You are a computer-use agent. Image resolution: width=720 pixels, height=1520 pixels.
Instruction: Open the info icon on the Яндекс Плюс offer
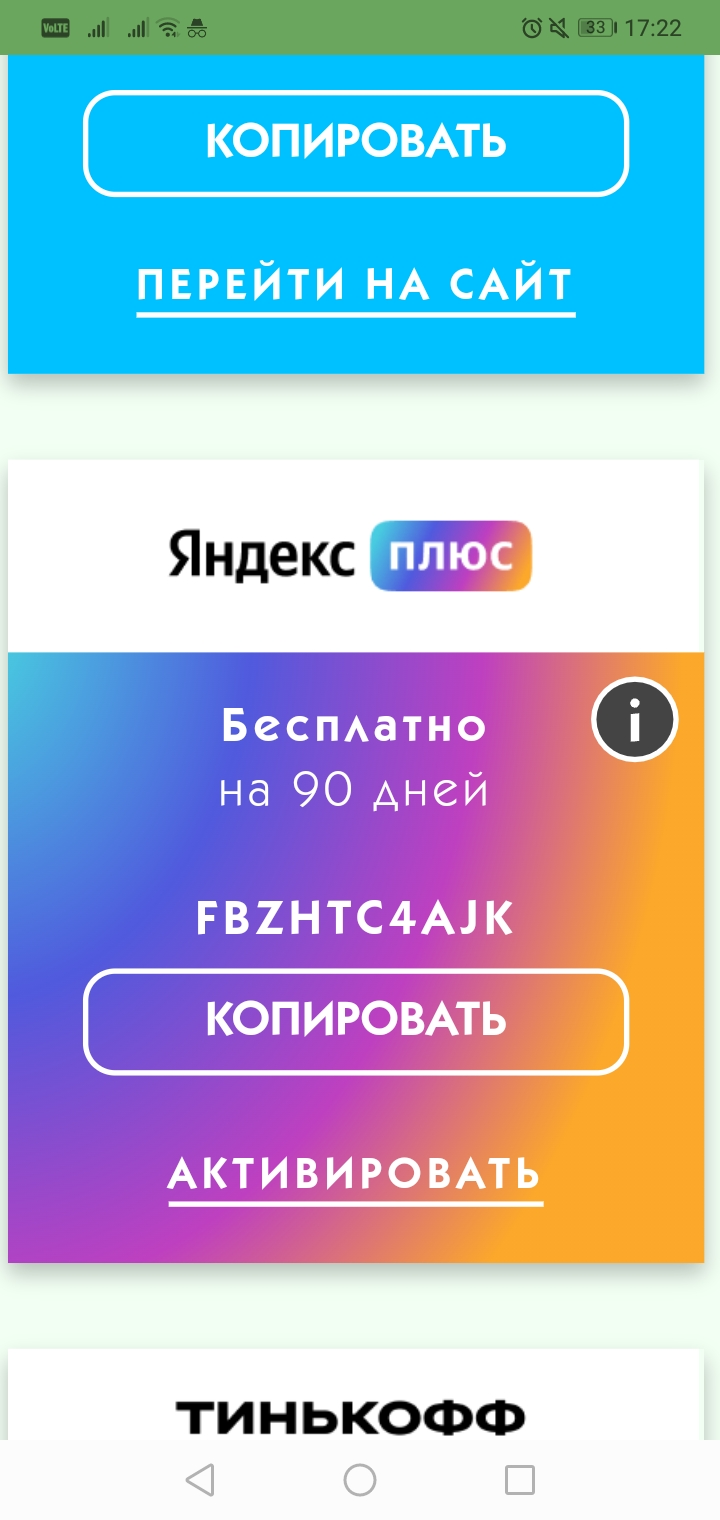(634, 720)
